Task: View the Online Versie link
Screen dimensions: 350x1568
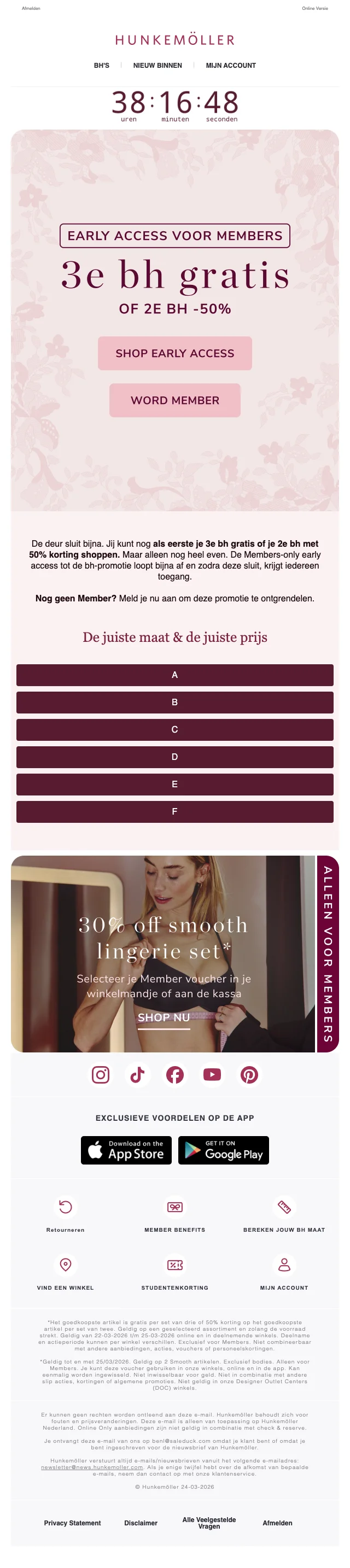Action: [314, 9]
